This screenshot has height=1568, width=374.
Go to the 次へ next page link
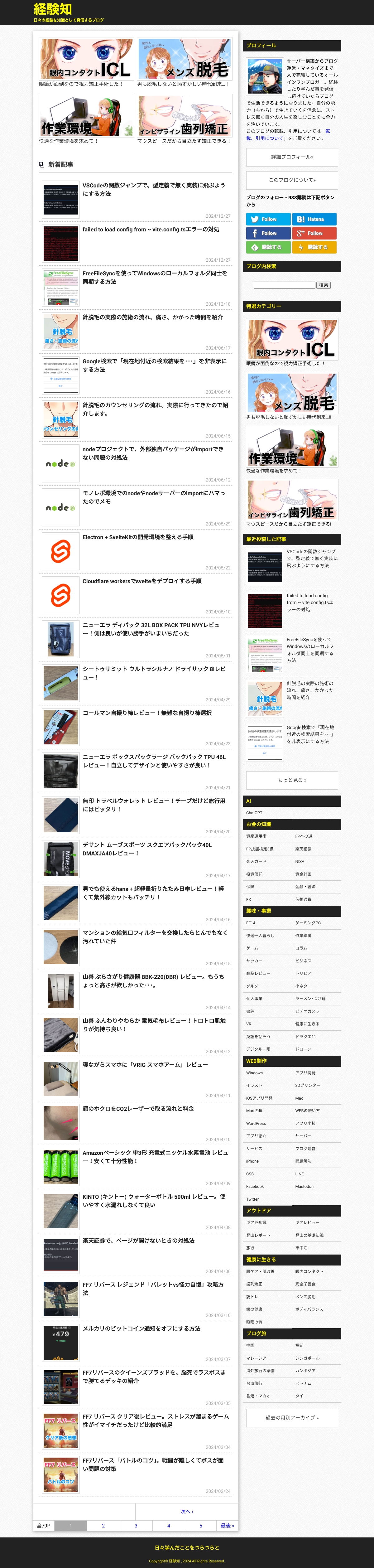tap(187, 1511)
